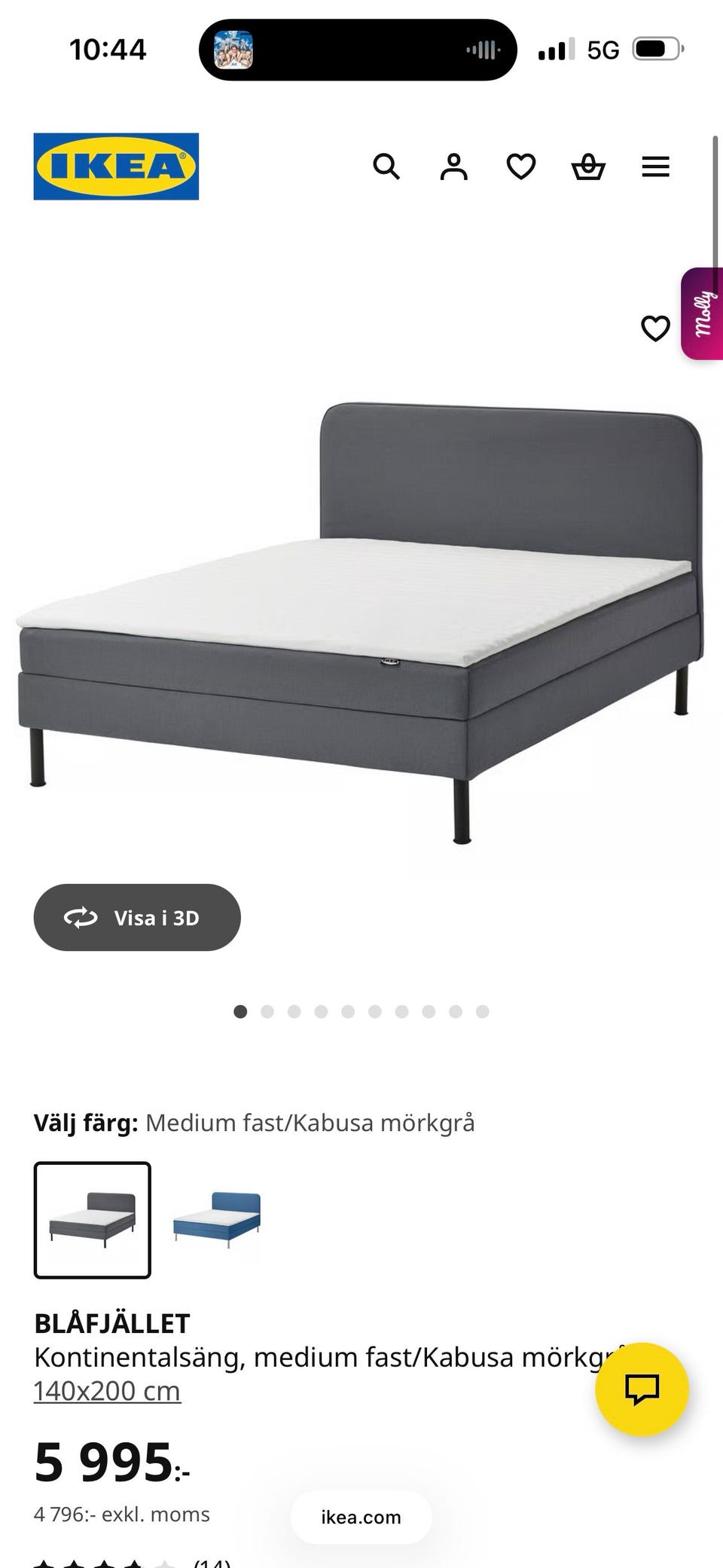Image resolution: width=723 pixels, height=1568 pixels.
Task: Open the user account profile icon
Action: click(x=453, y=167)
